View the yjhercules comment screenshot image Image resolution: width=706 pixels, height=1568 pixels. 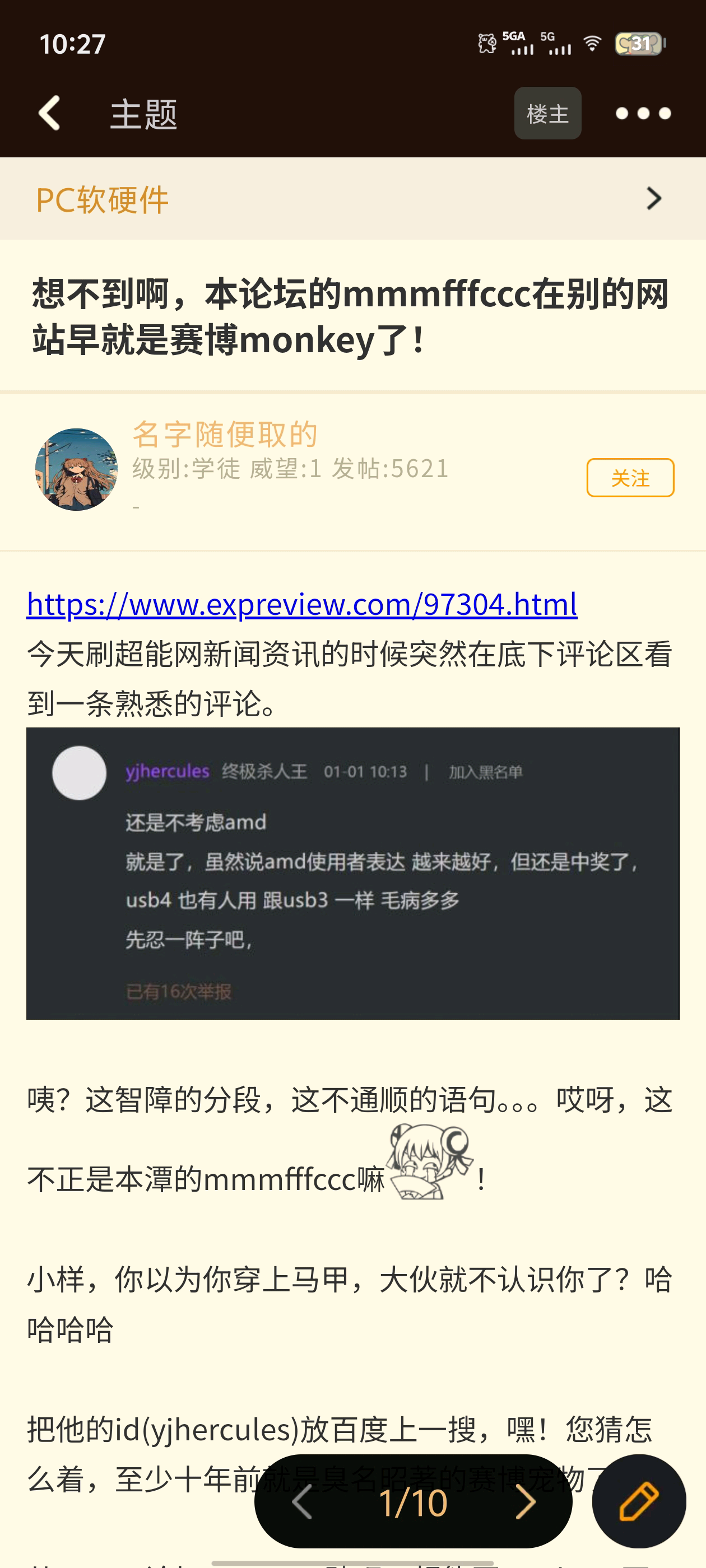point(352,873)
